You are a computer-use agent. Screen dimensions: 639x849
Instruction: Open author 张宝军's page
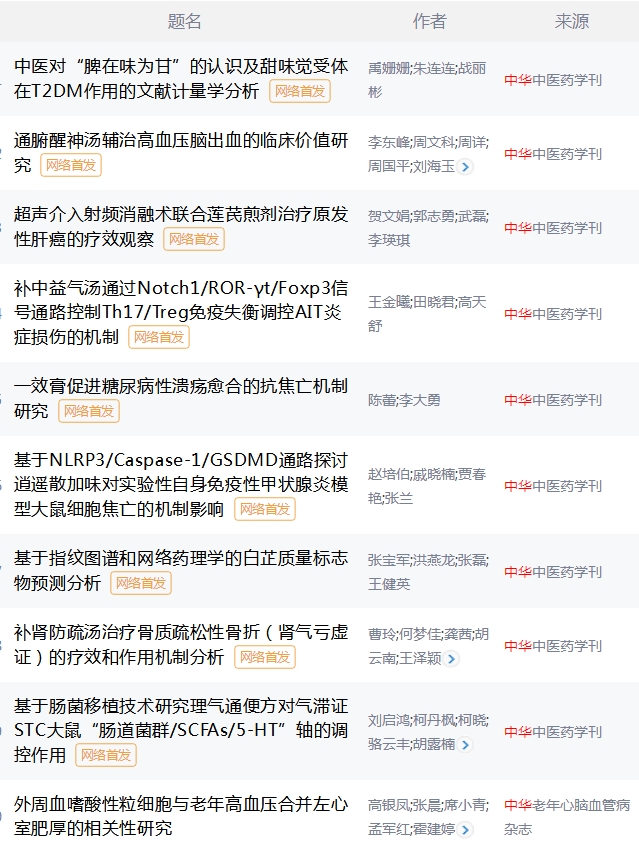pos(388,559)
